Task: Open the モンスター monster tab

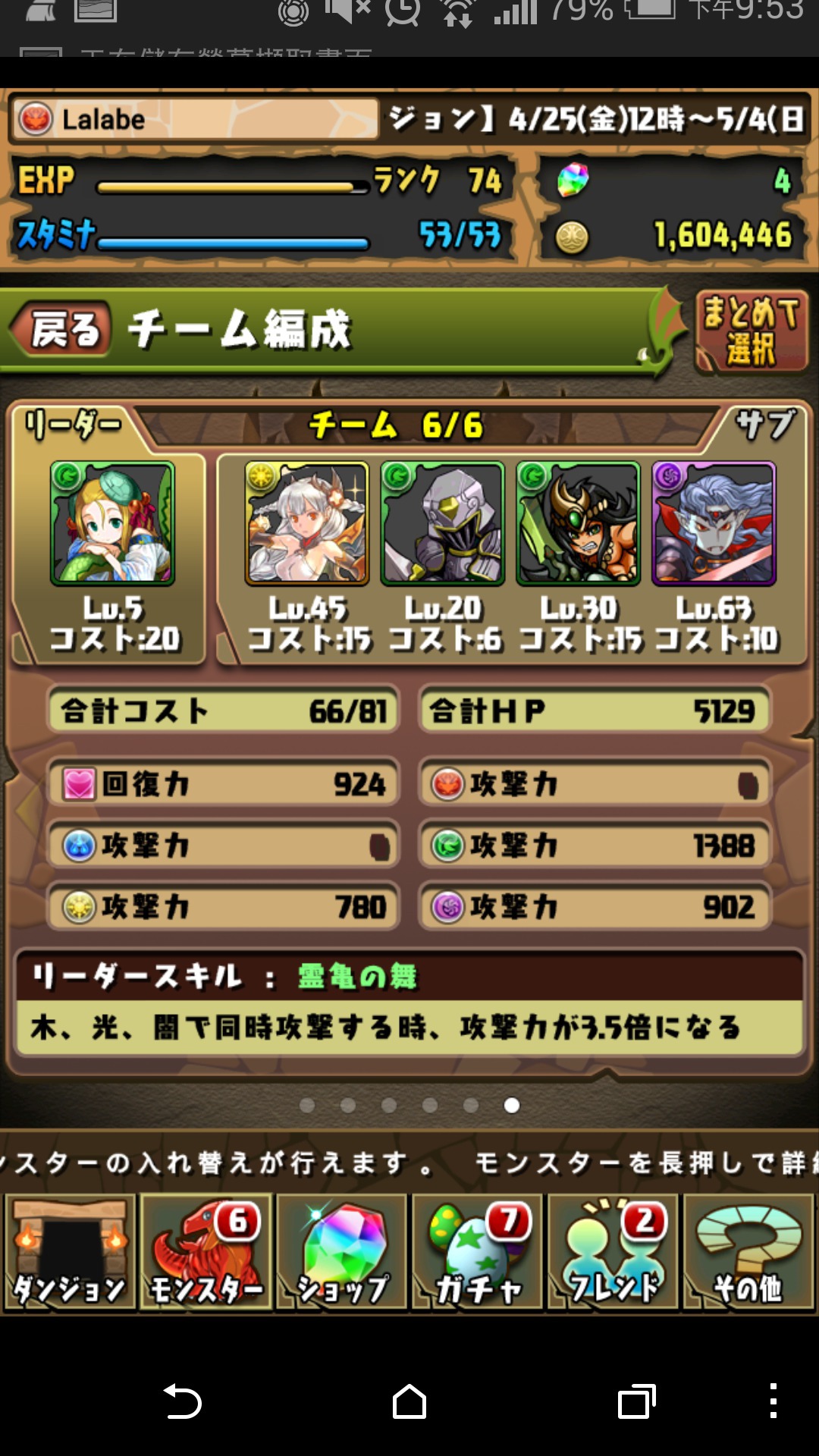Action: point(206,1252)
